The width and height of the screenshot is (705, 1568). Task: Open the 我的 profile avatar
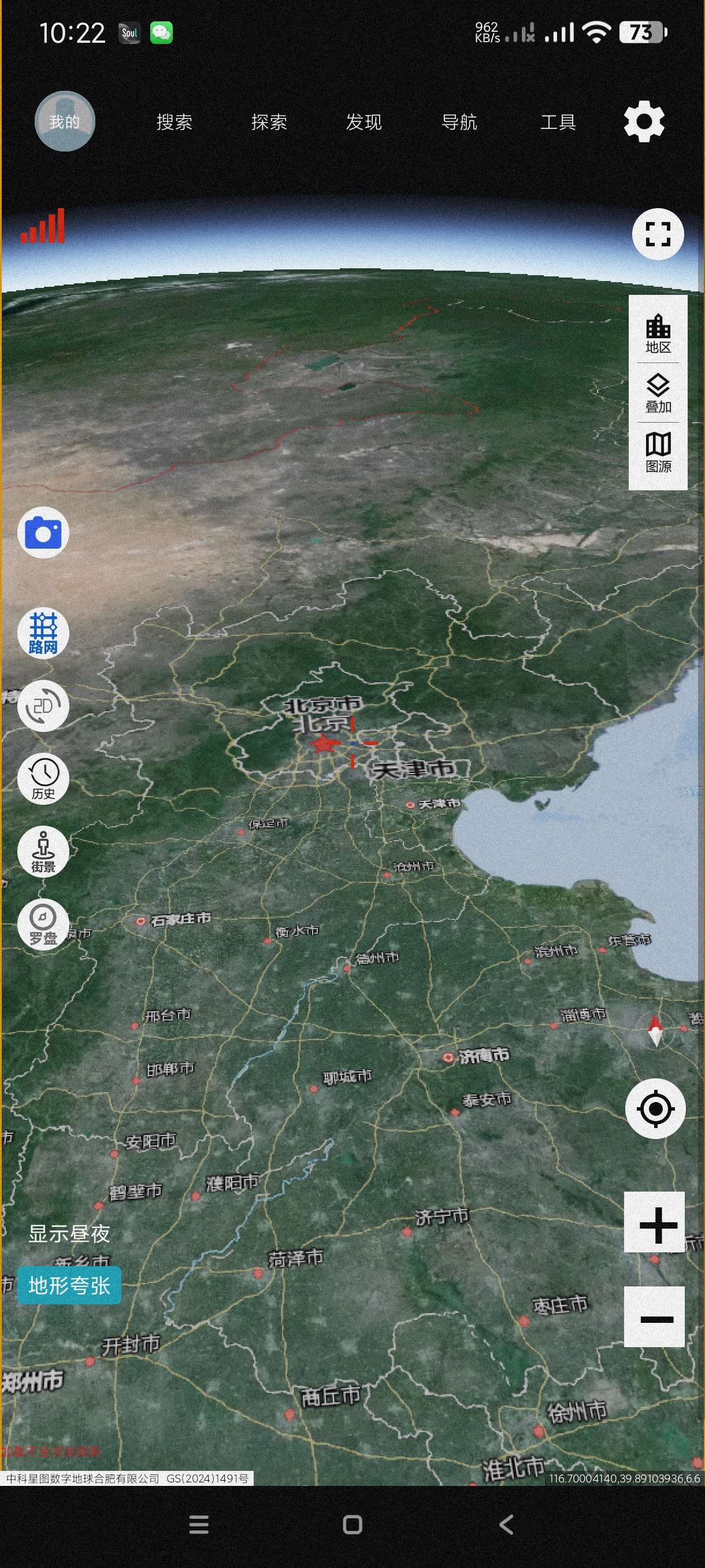coord(65,121)
